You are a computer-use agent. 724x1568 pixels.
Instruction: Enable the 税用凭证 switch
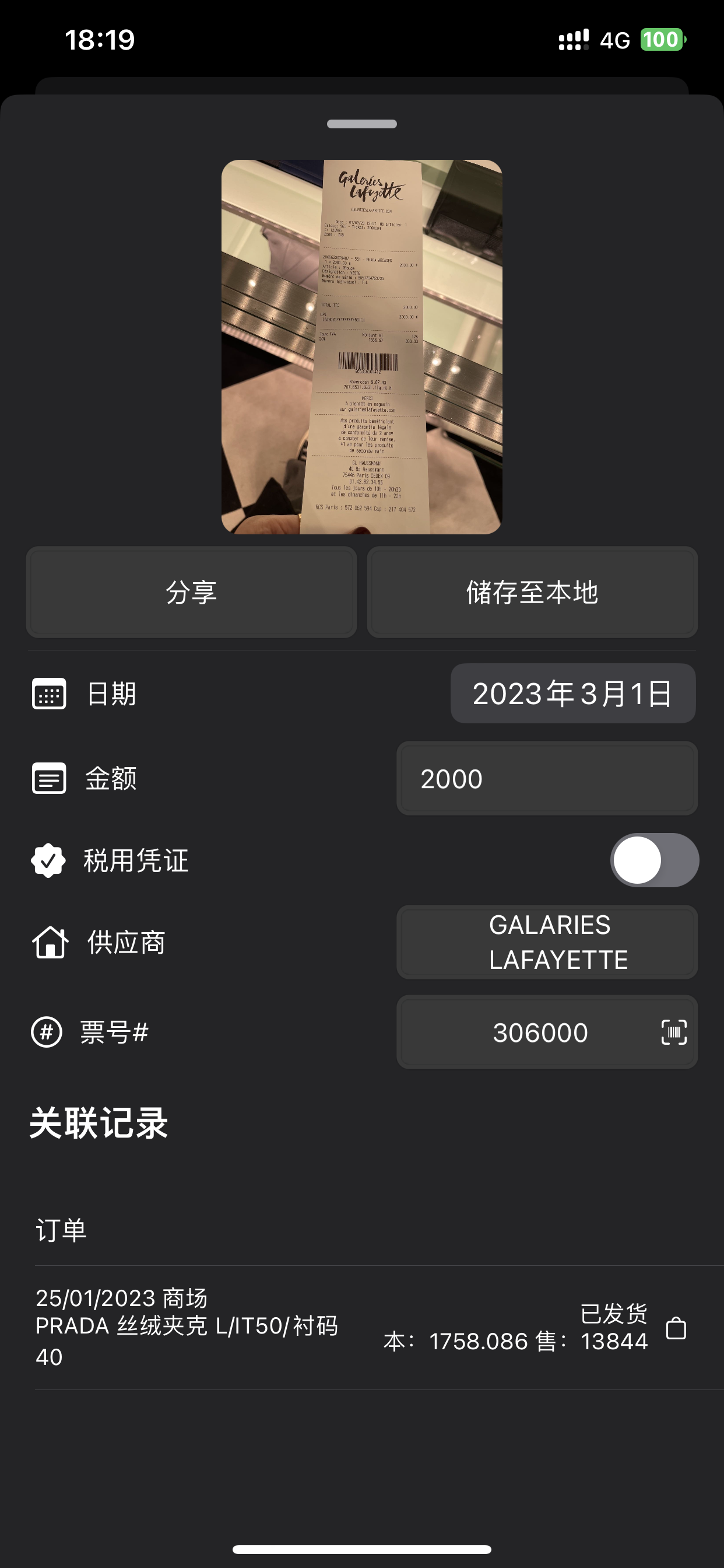click(x=654, y=860)
